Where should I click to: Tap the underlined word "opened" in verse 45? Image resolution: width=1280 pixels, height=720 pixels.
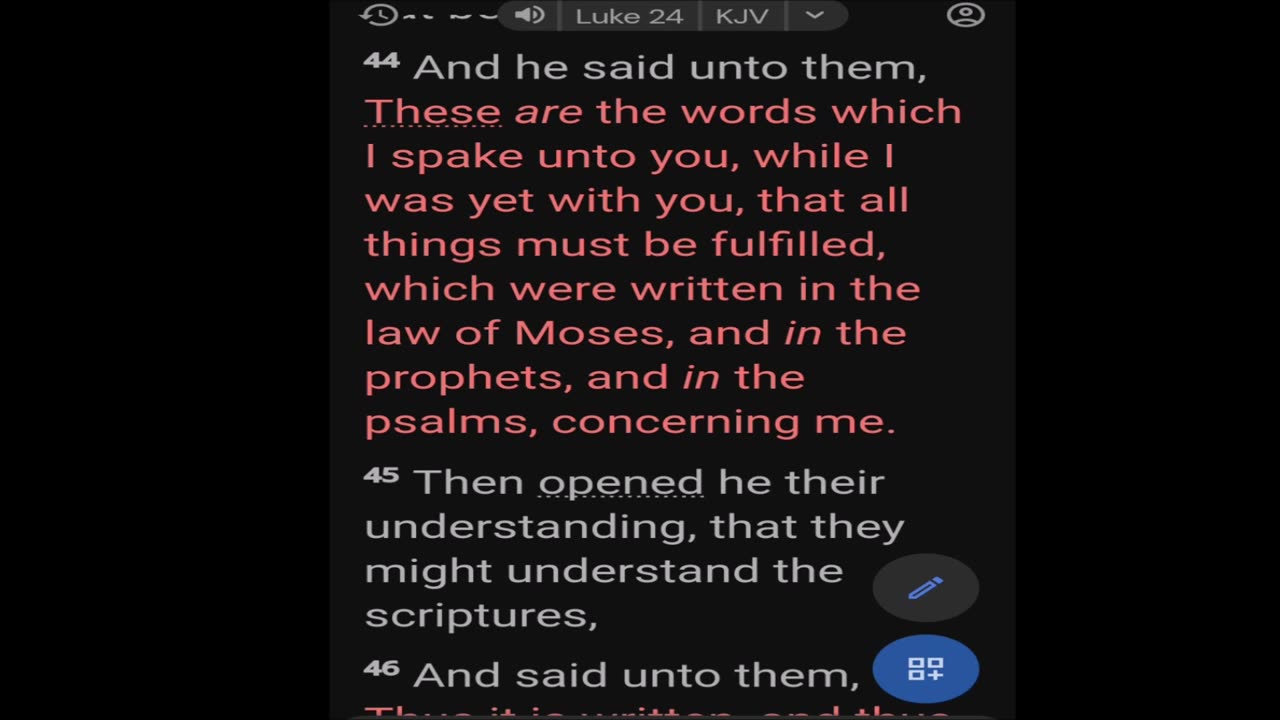point(621,482)
